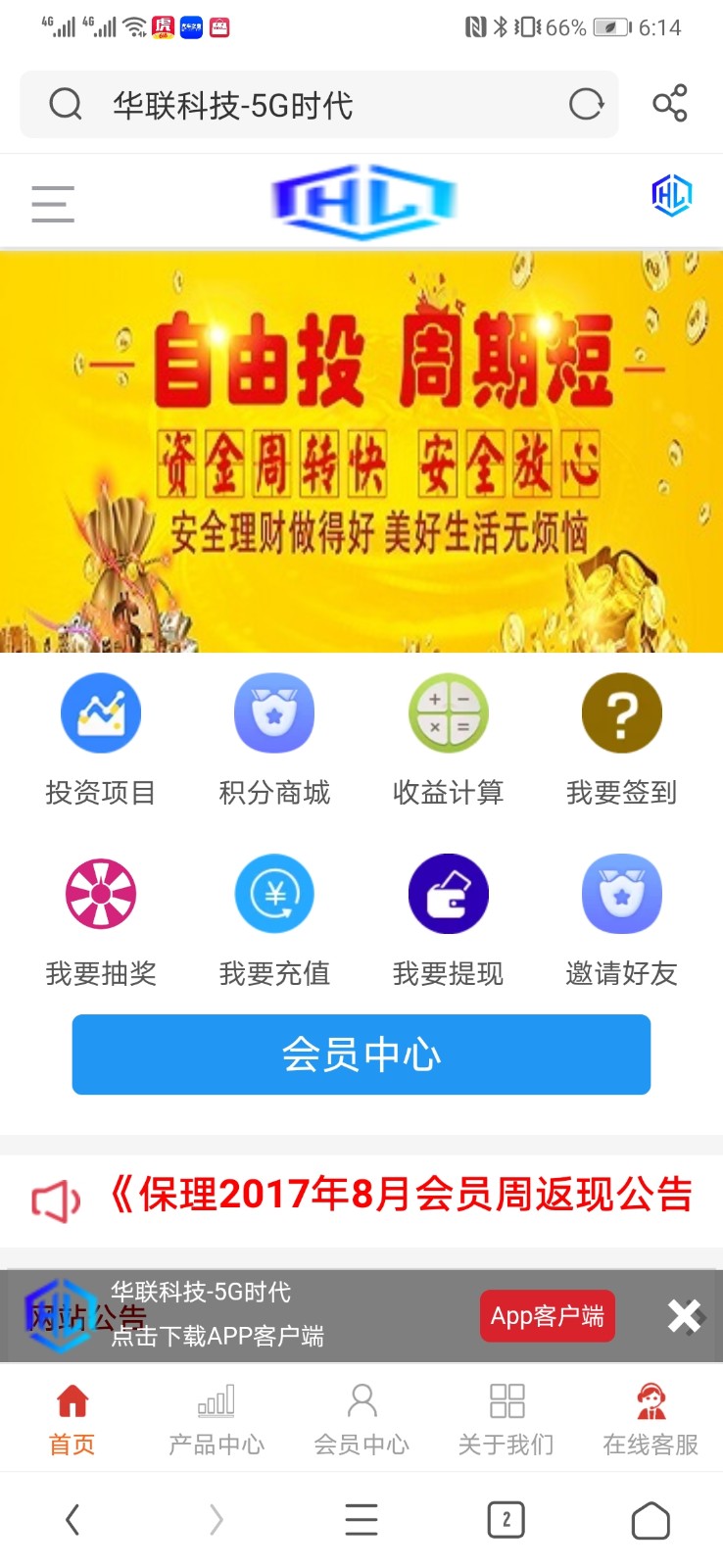Viewport: 723px width, 1568px height.
Task: Download via the red App客户端 button
Action: tap(547, 1316)
